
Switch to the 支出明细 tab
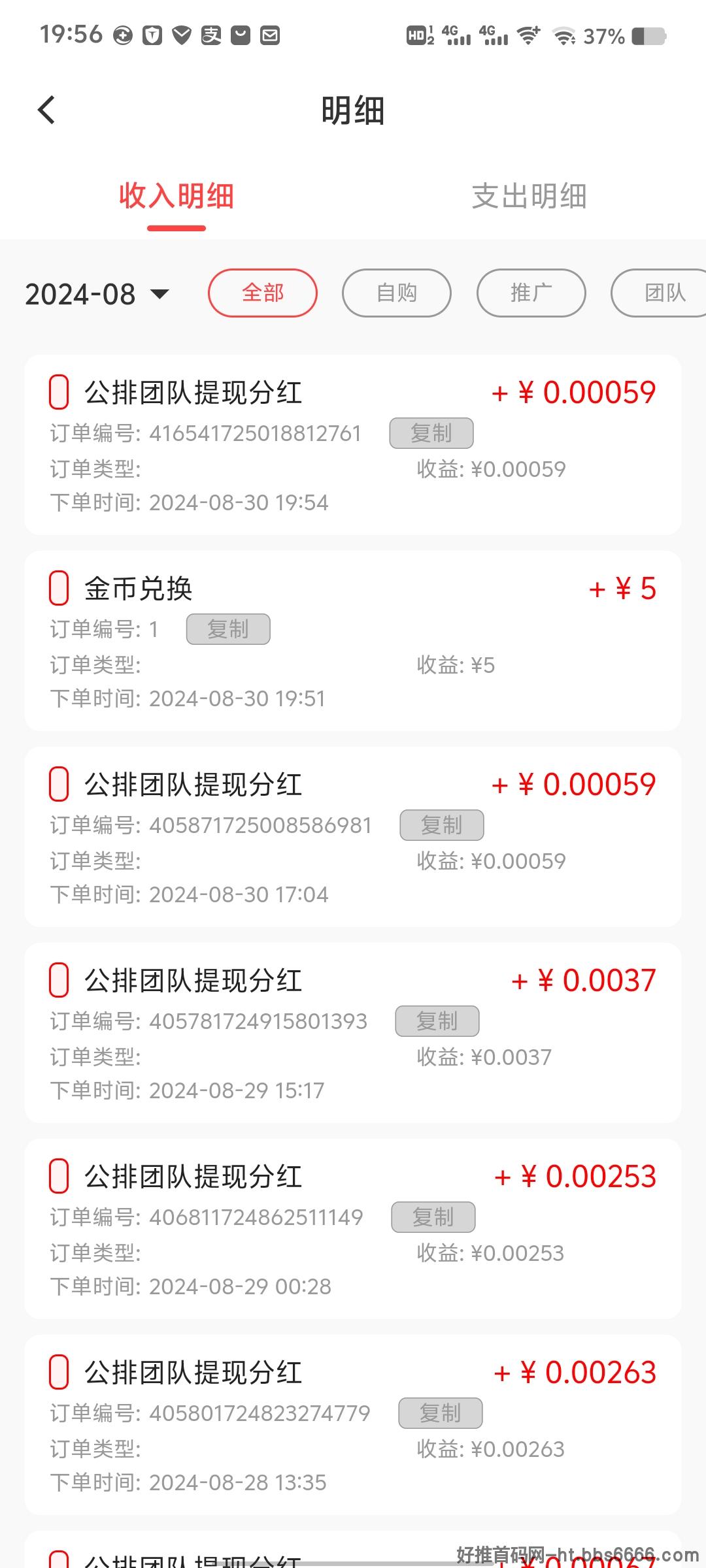pyautogui.click(x=529, y=196)
